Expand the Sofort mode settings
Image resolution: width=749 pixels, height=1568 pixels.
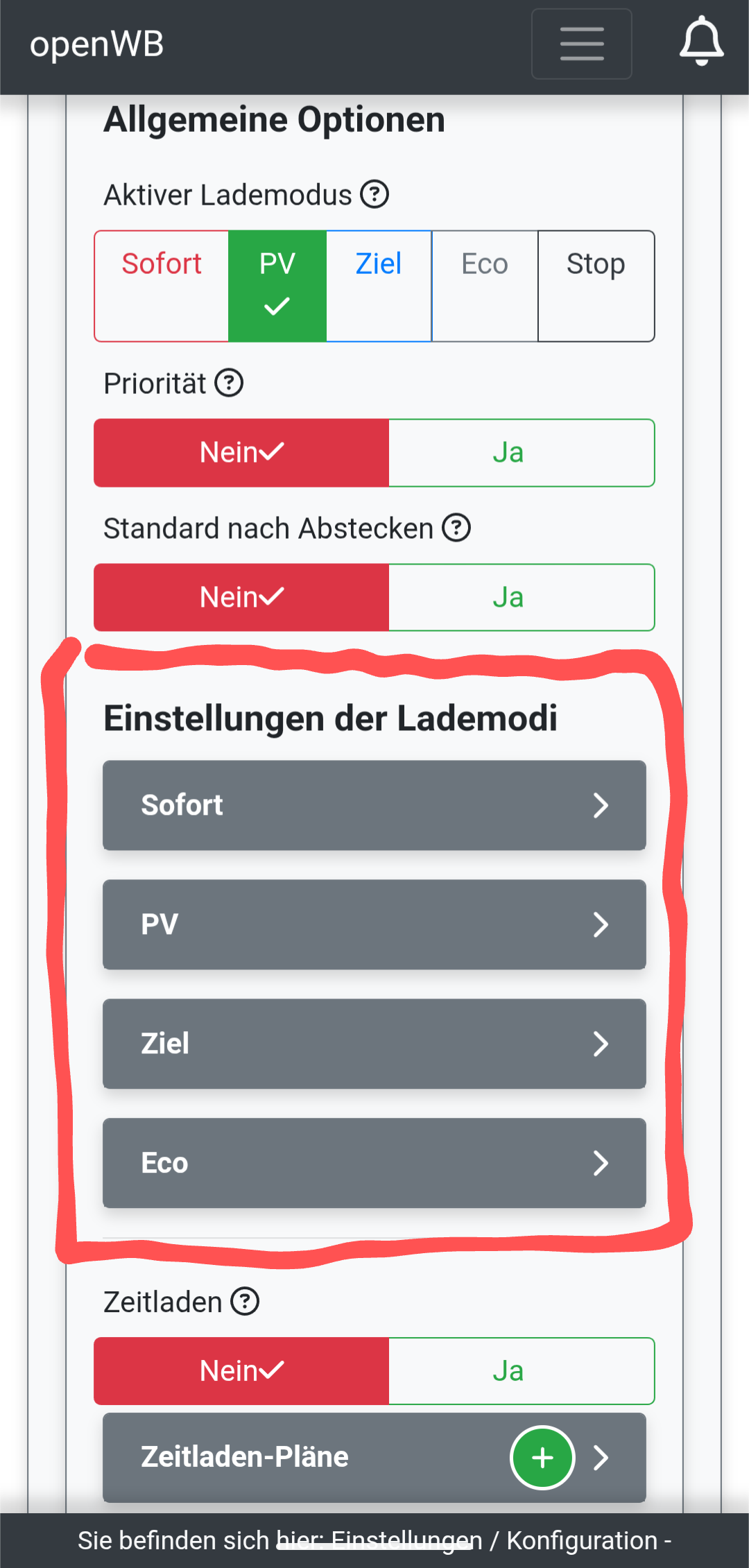[374, 805]
